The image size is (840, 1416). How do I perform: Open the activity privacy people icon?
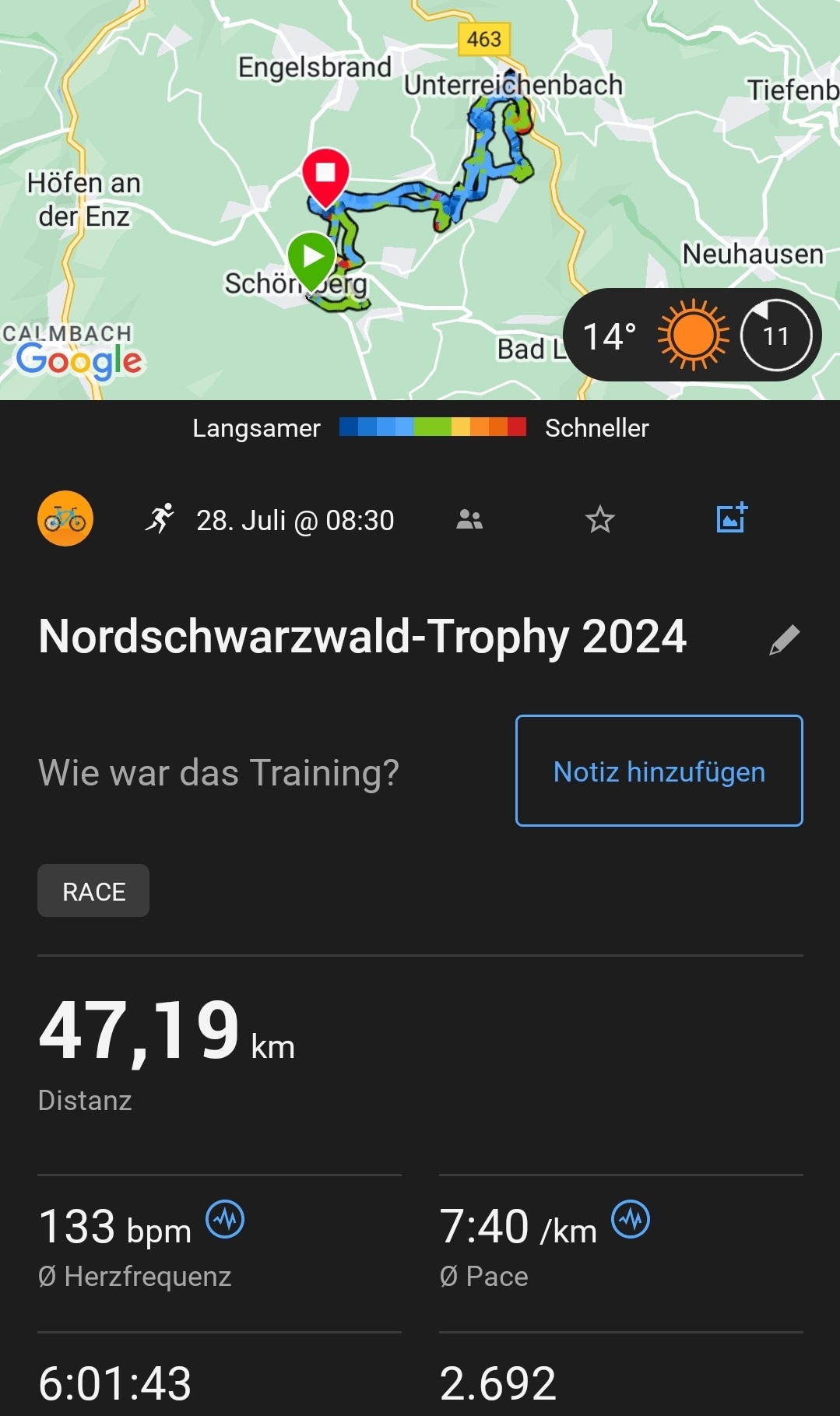click(469, 519)
